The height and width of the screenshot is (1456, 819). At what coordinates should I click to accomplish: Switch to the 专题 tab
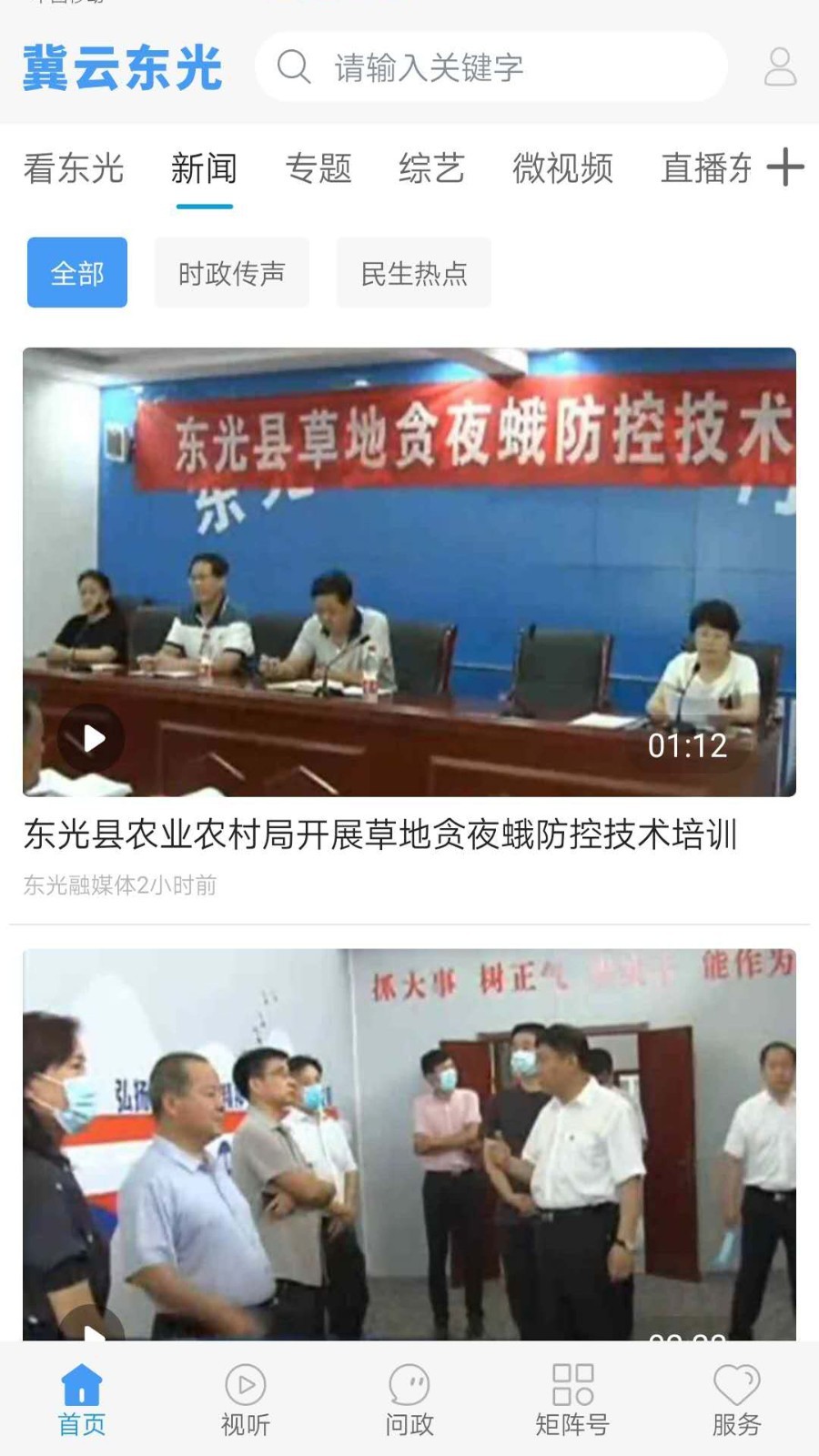[x=319, y=169]
